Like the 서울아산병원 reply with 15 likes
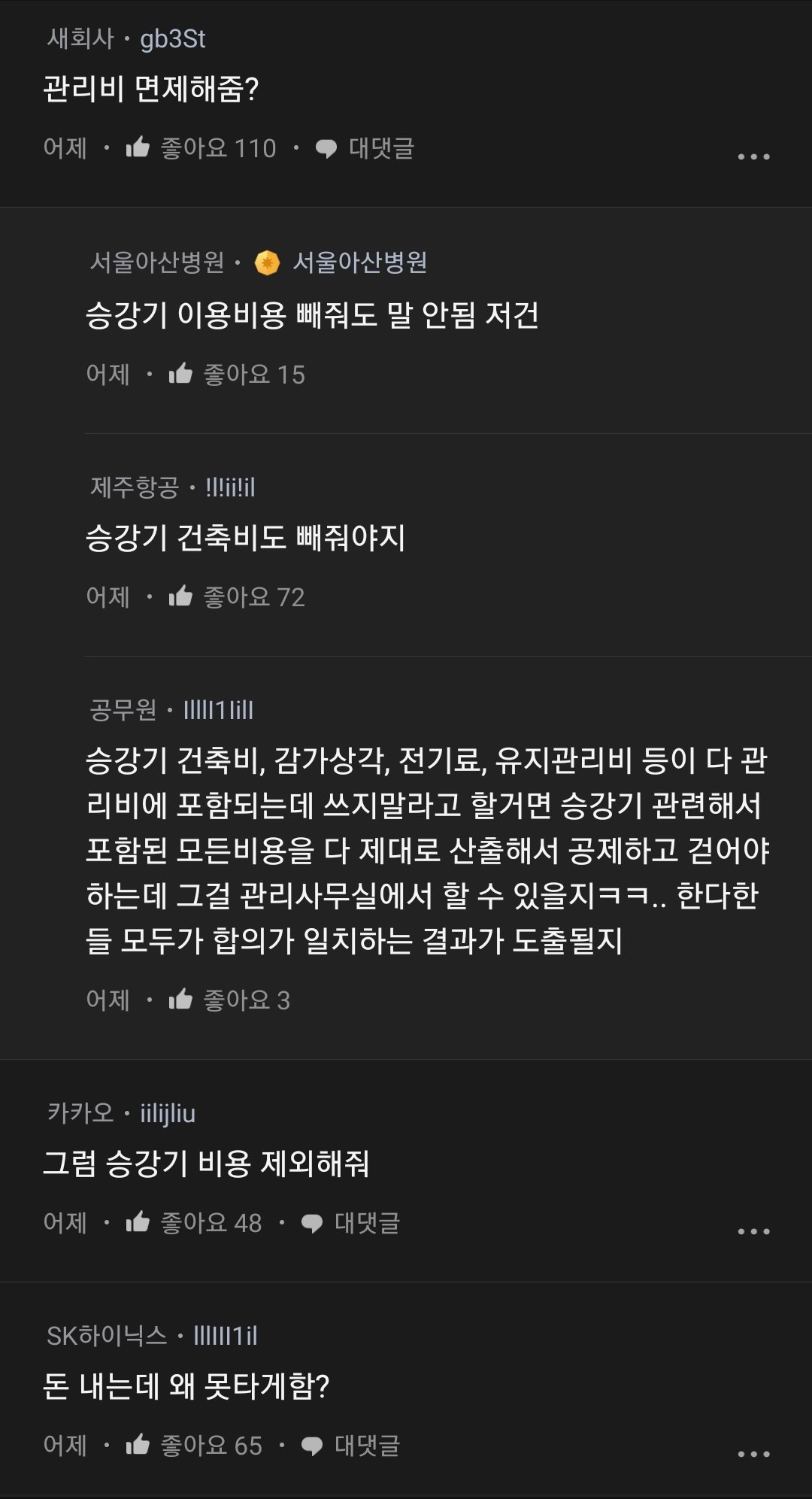The image size is (812, 1499). click(x=180, y=374)
